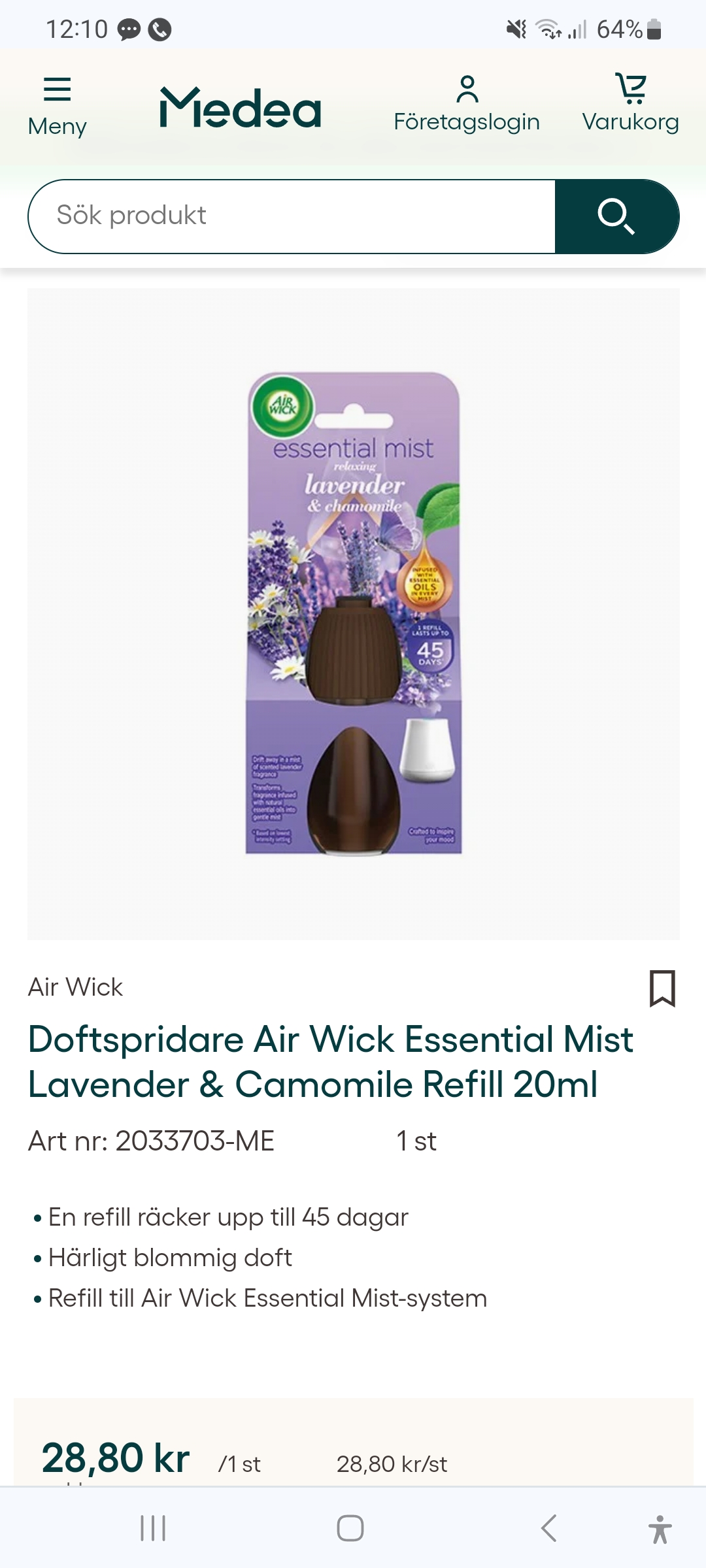Open Företagslogin account page
The image size is (706, 1568).
(x=467, y=105)
